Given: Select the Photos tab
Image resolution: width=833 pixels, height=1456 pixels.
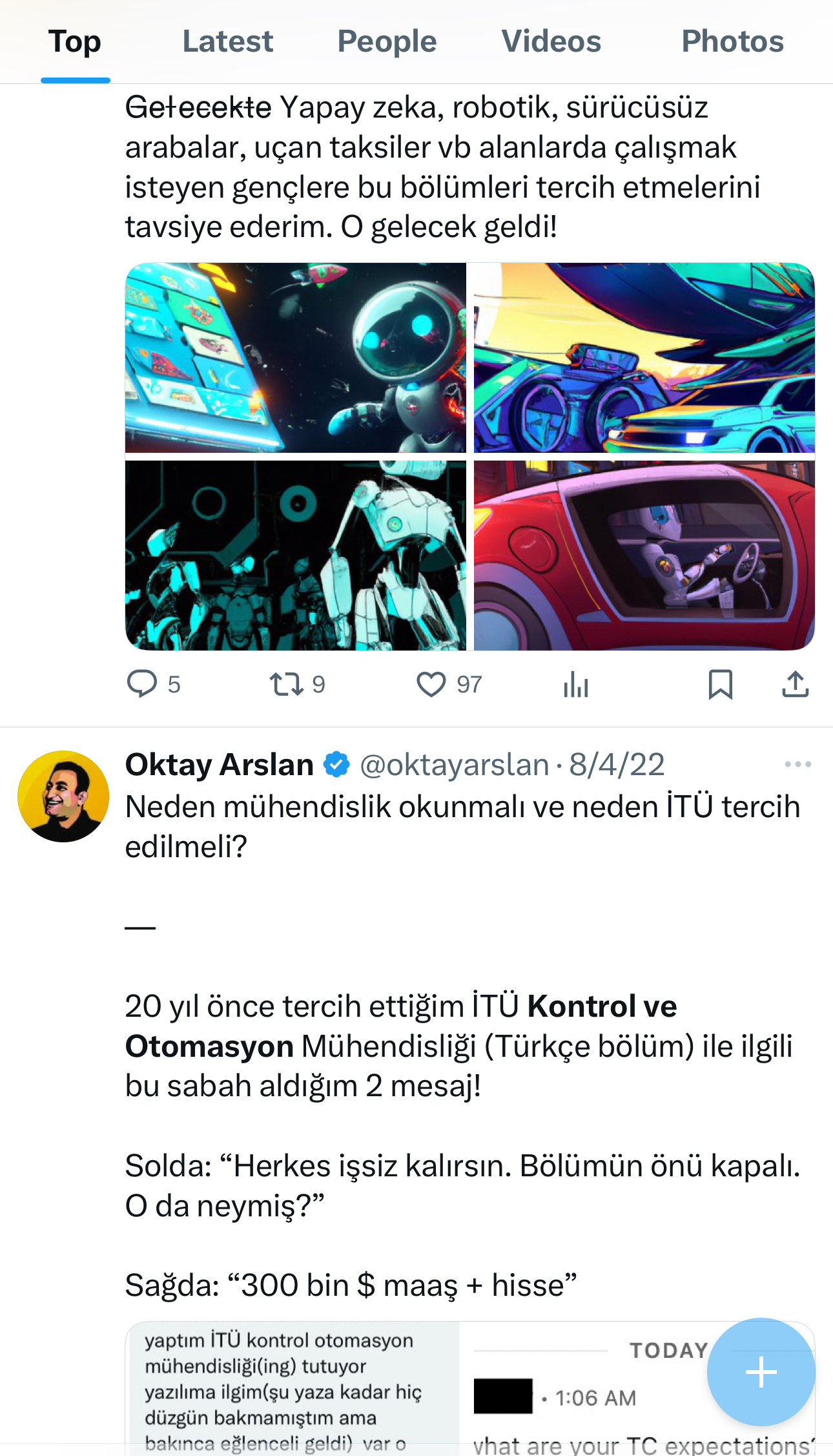Looking at the screenshot, I should pos(732,41).
